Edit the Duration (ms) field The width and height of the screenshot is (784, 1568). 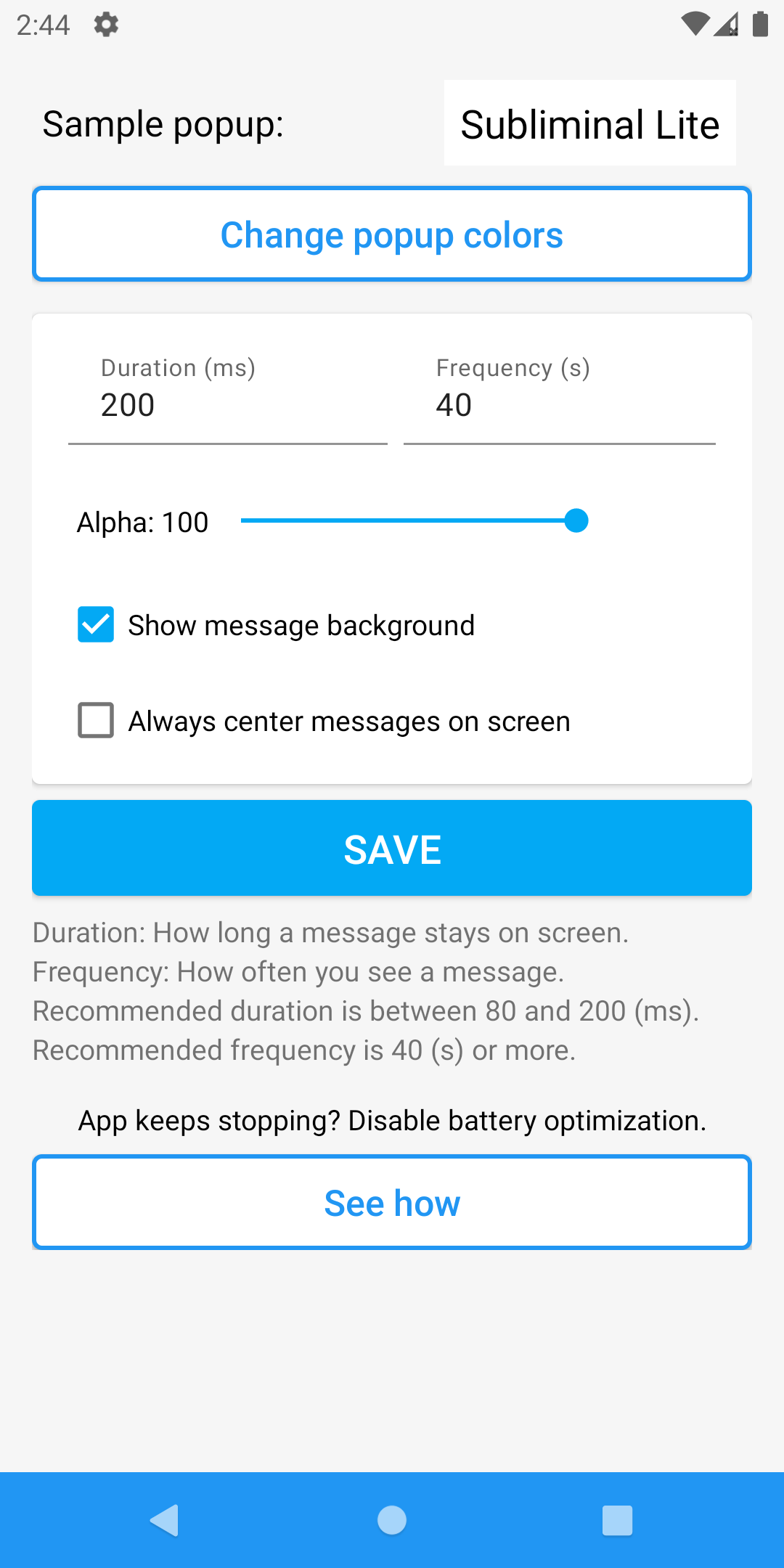tap(226, 405)
